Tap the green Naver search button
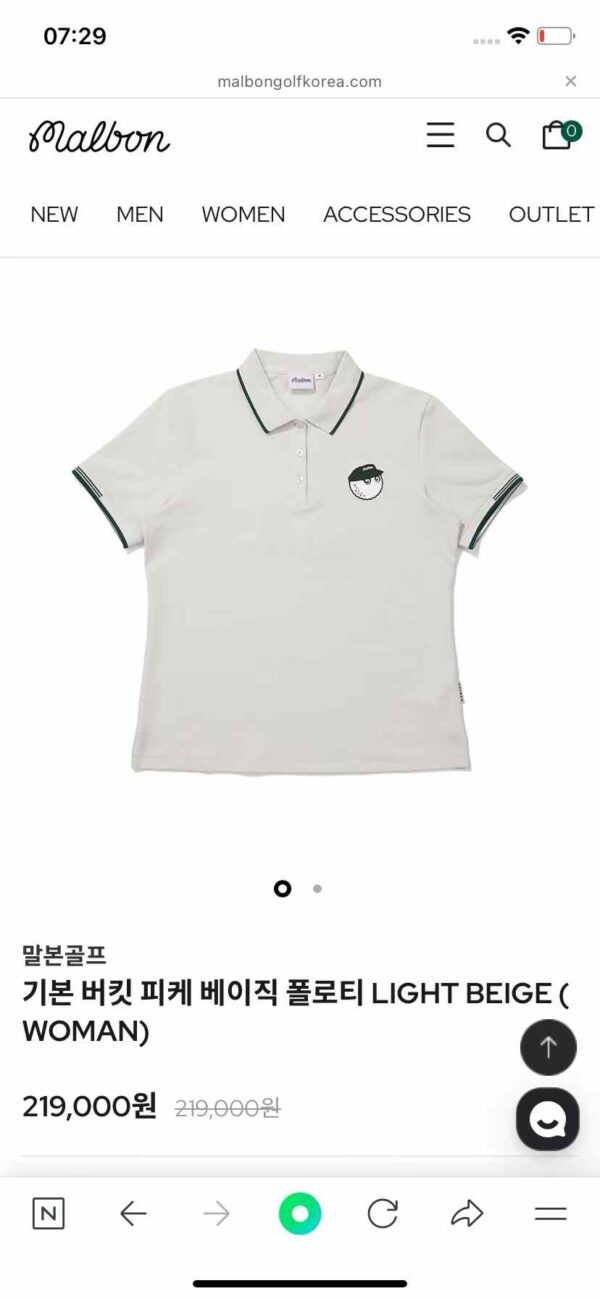The height and width of the screenshot is (1299, 600). coord(300,1214)
